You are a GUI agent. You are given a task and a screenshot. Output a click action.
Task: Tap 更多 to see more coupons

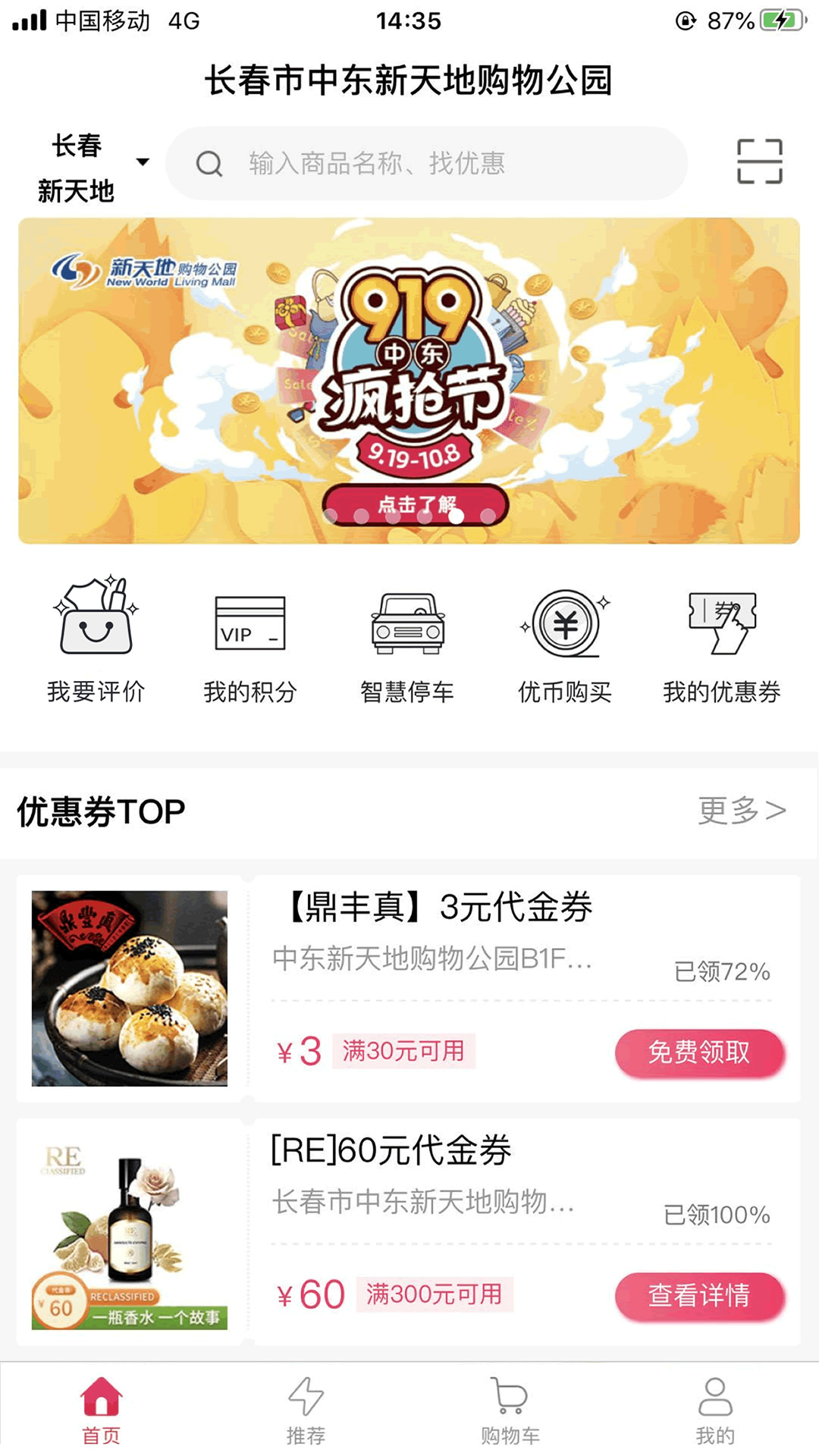pyautogui.click(x=742, y=810)
